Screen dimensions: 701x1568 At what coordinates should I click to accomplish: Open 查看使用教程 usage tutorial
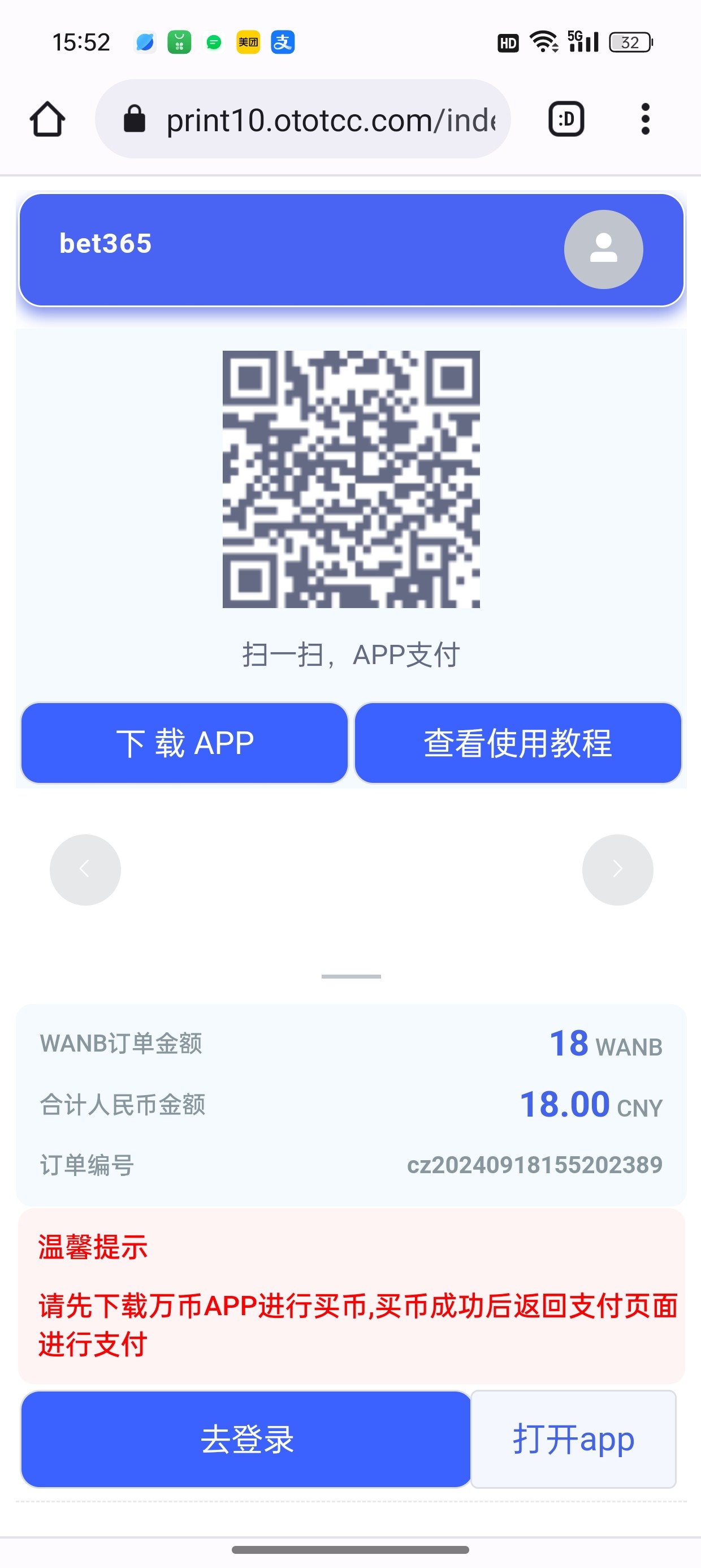point(517,743)
